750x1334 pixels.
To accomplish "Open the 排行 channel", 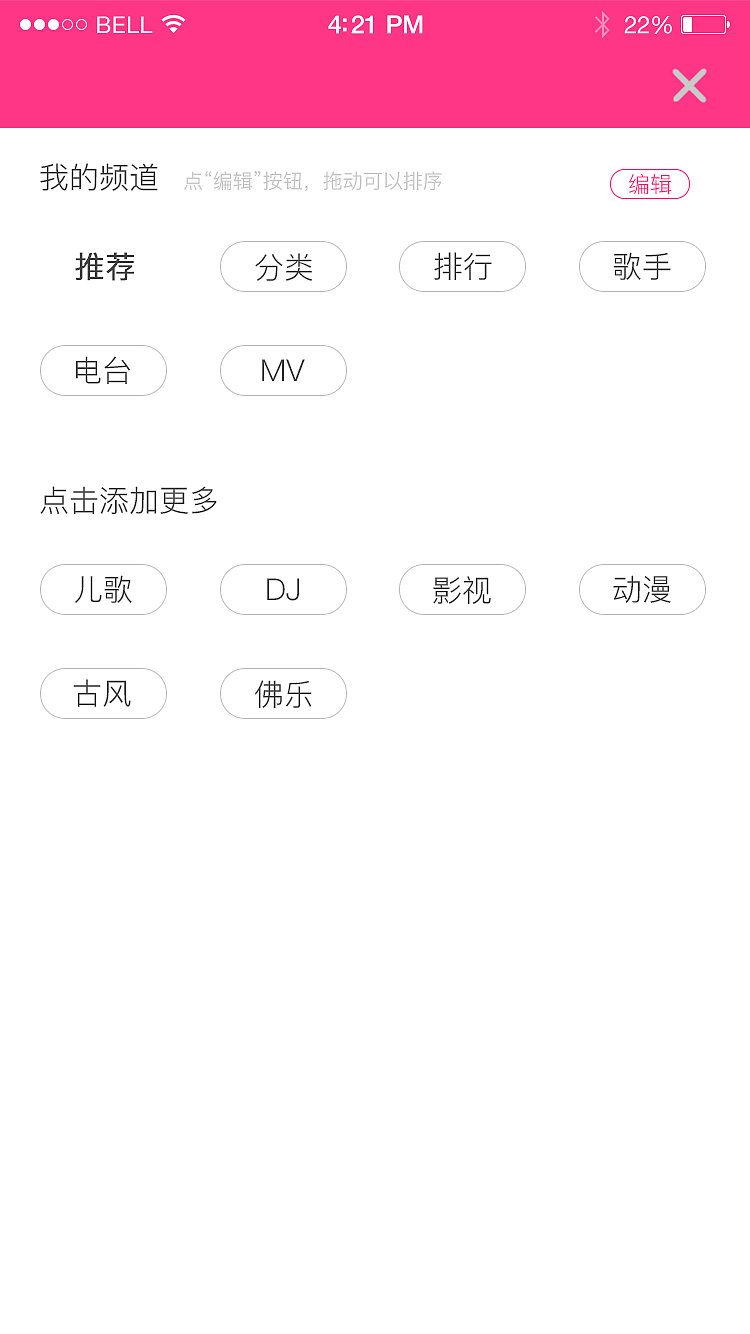I will 462,267.
